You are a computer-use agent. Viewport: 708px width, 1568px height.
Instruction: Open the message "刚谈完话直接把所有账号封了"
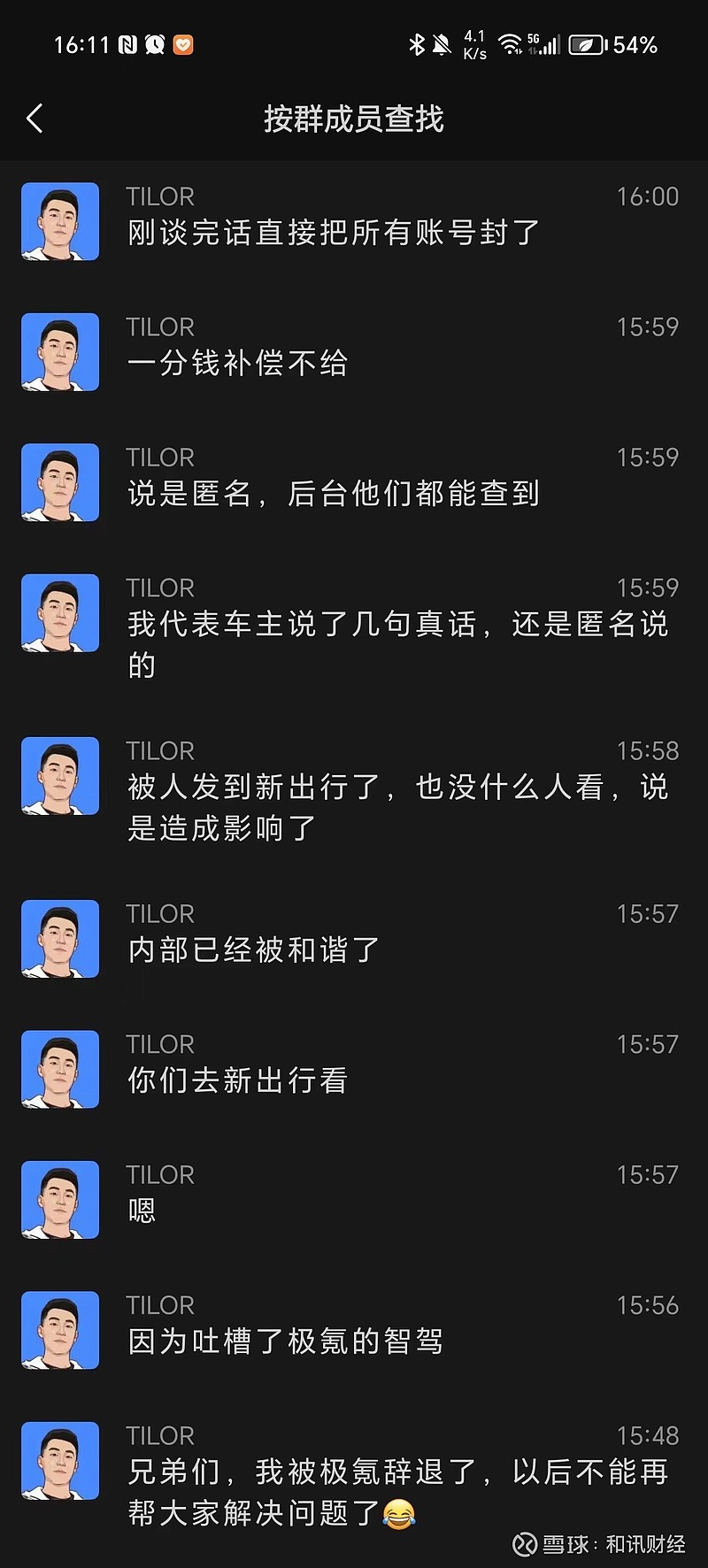(354, 221)
